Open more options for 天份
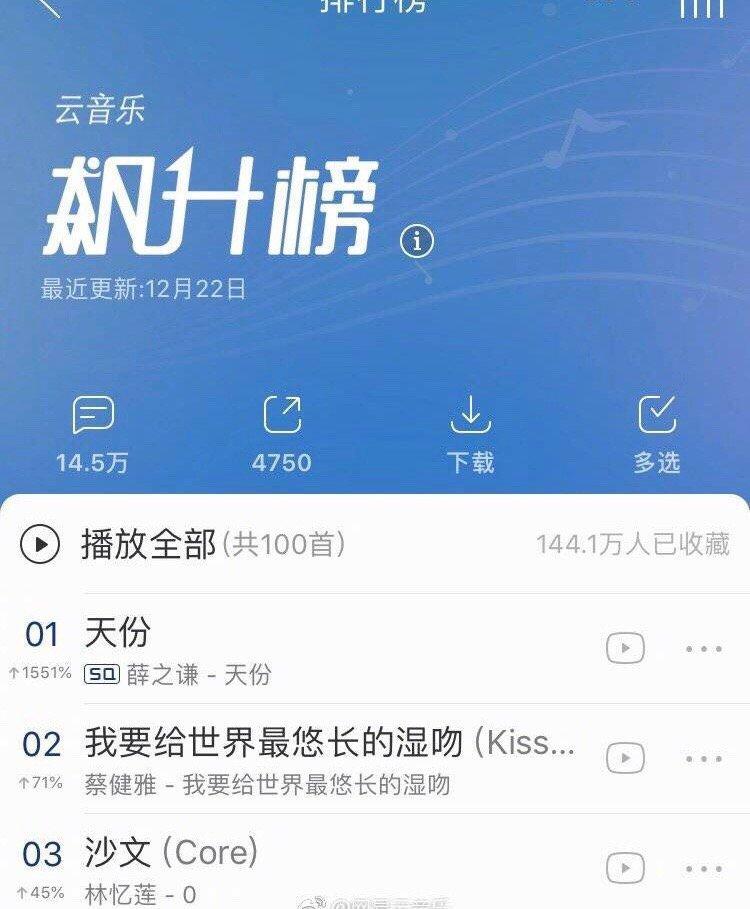This screenshot has height=909, width=750. [704, 649]
